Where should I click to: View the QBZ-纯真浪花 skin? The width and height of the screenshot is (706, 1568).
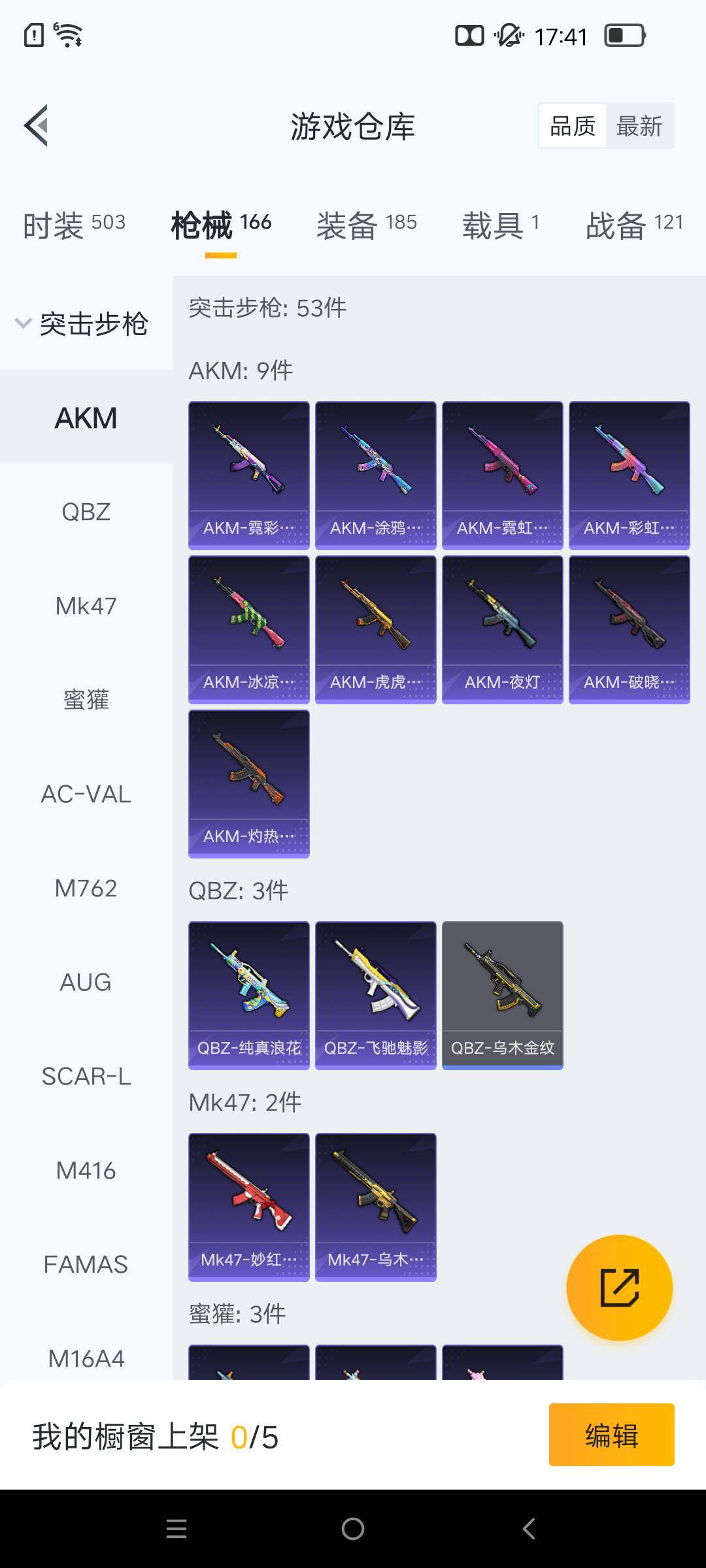[x=248, y=995]
